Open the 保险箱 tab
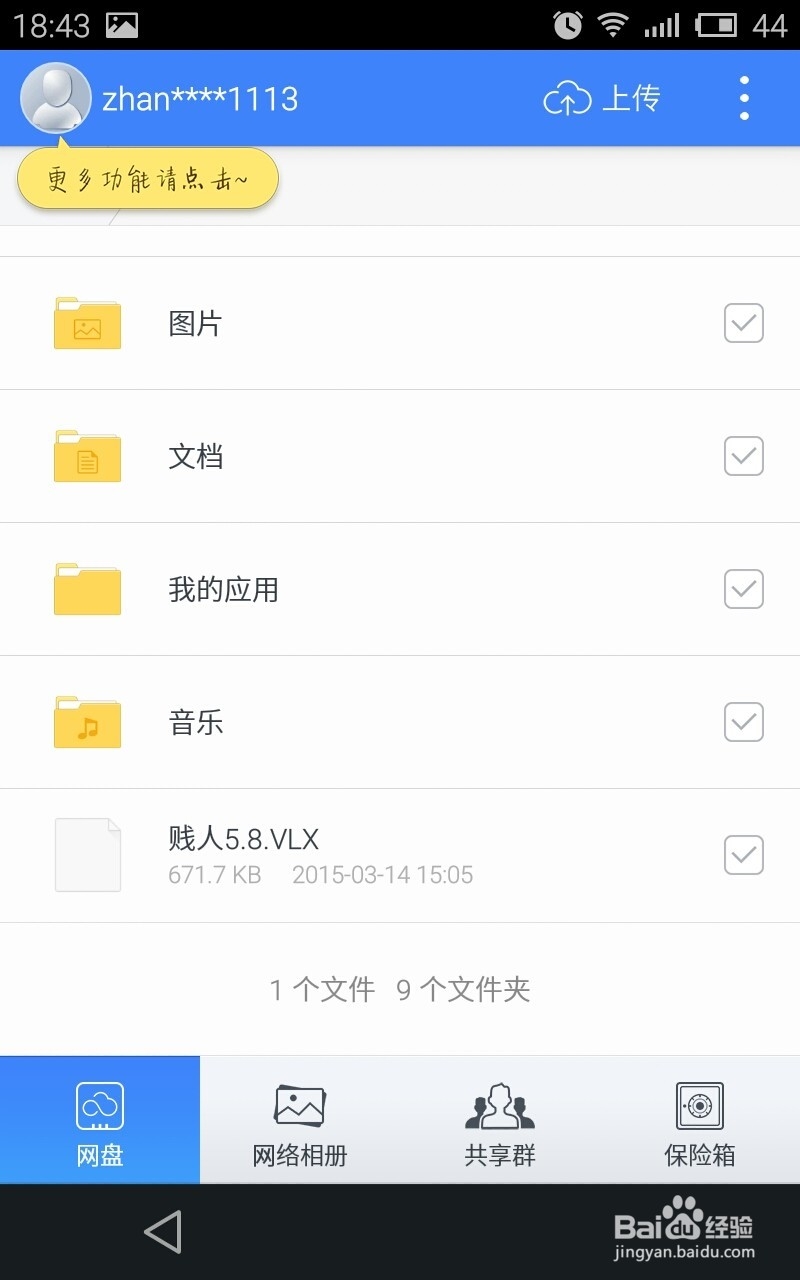 (700, 1122)
